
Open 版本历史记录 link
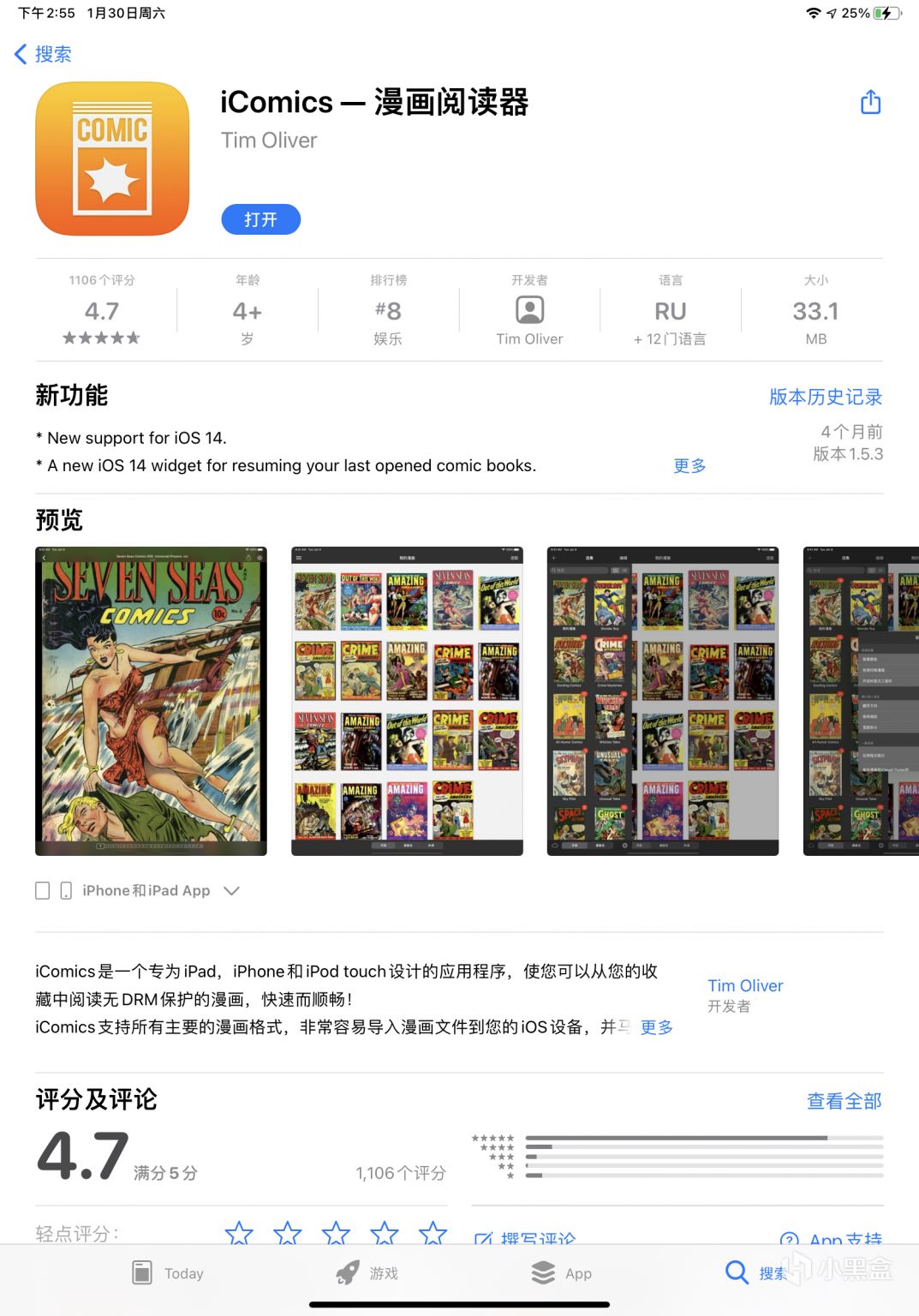point(825,397)
